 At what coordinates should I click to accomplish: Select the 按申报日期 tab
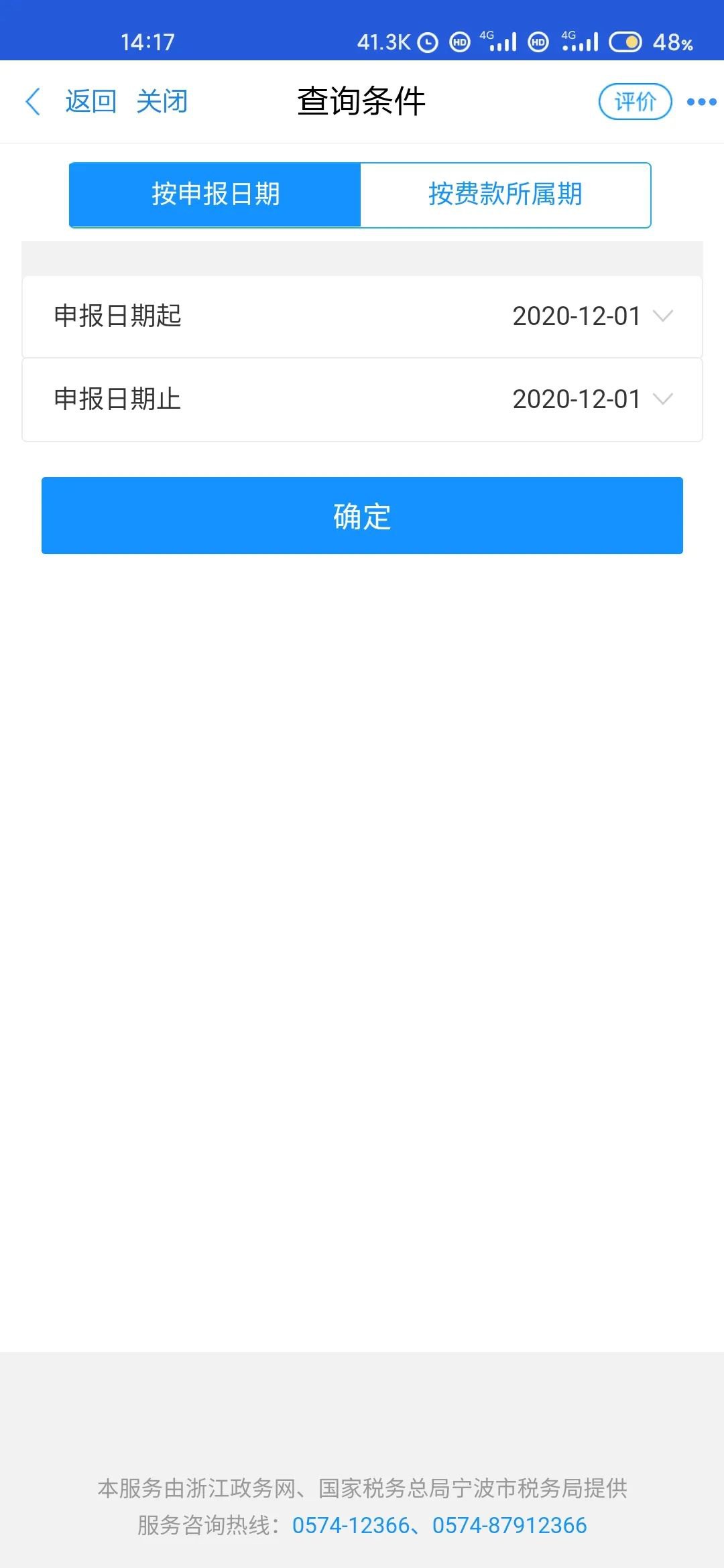[215, 194]
